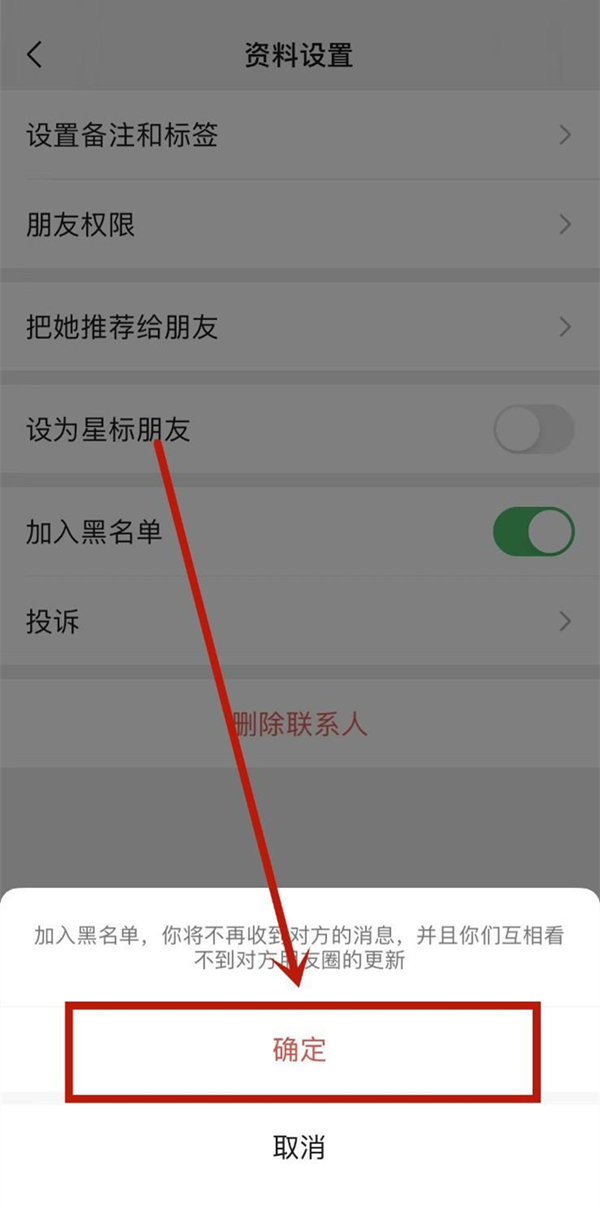The height and width of the screenshot is (1208, 600).
Task: Confirm adding to blacklist with 确定
Action: [x=300, y=1050]
